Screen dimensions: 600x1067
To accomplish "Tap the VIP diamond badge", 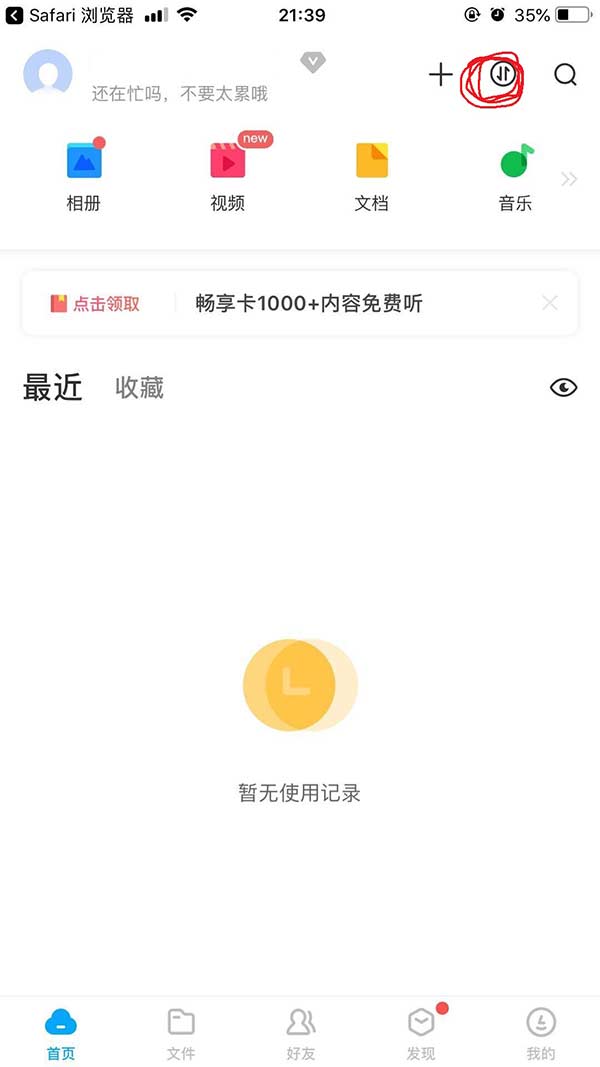I will click(314, 63).
